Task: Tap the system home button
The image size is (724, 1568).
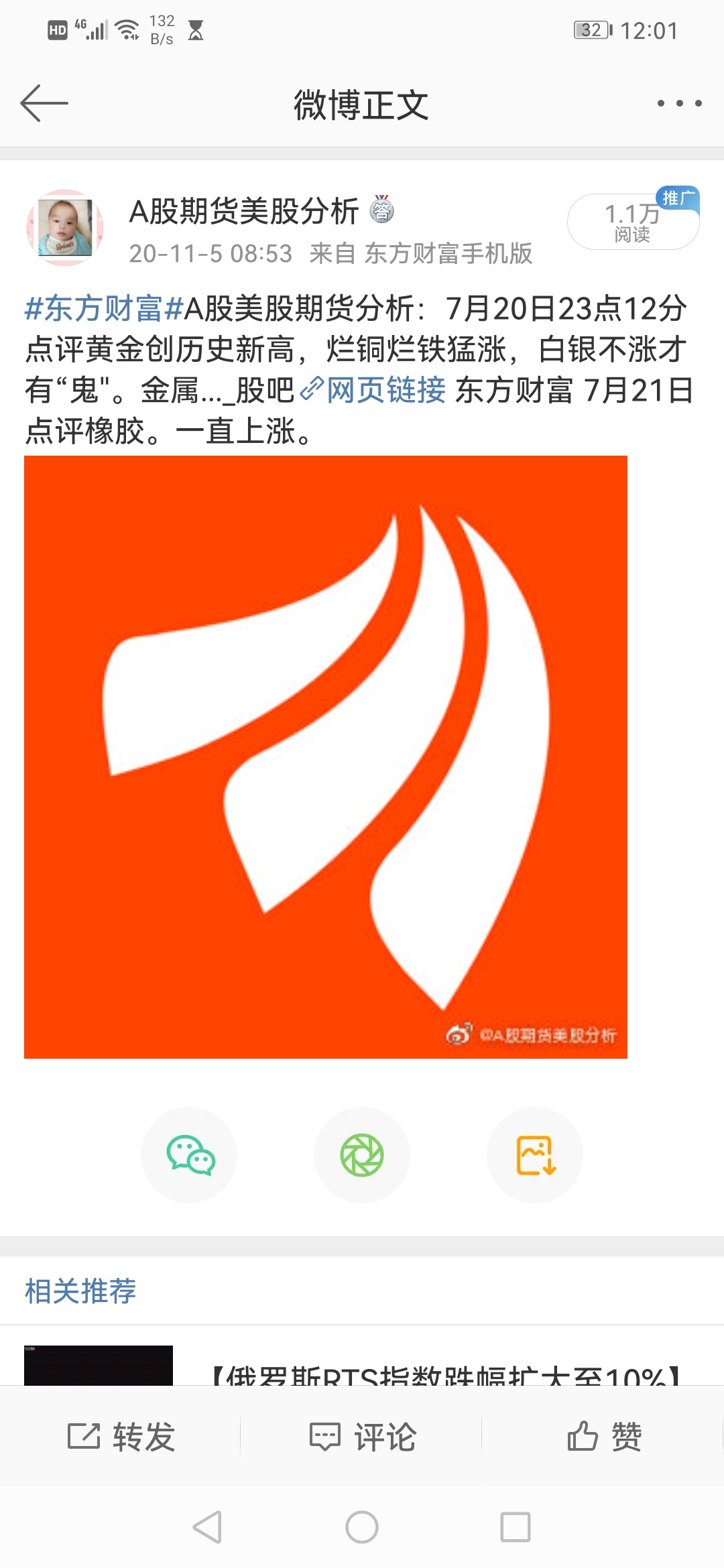Action: click(362, 1528)
